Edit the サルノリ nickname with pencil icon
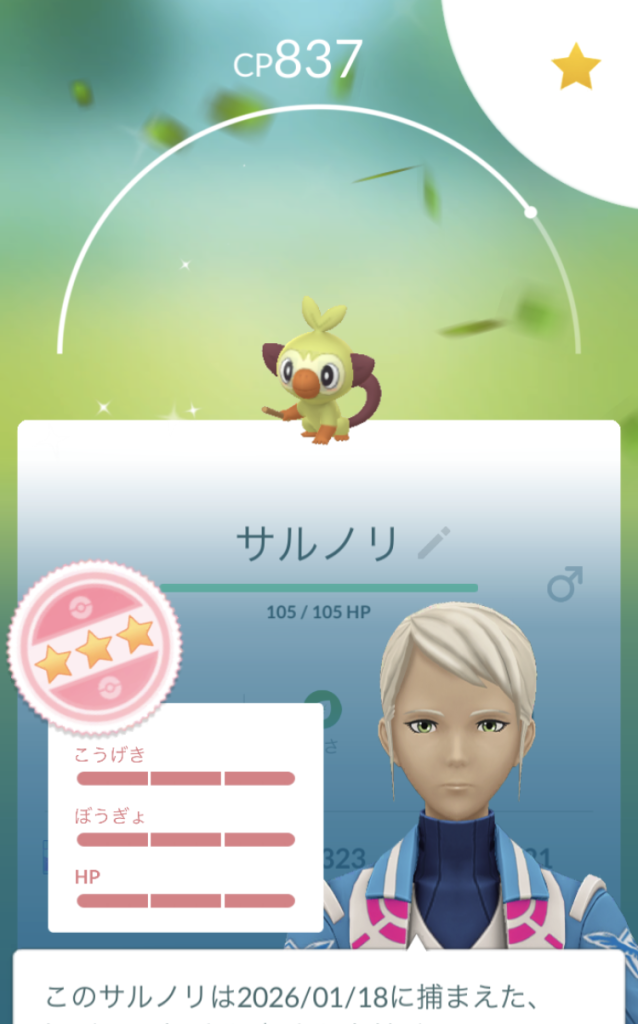 tap(433, 543)
